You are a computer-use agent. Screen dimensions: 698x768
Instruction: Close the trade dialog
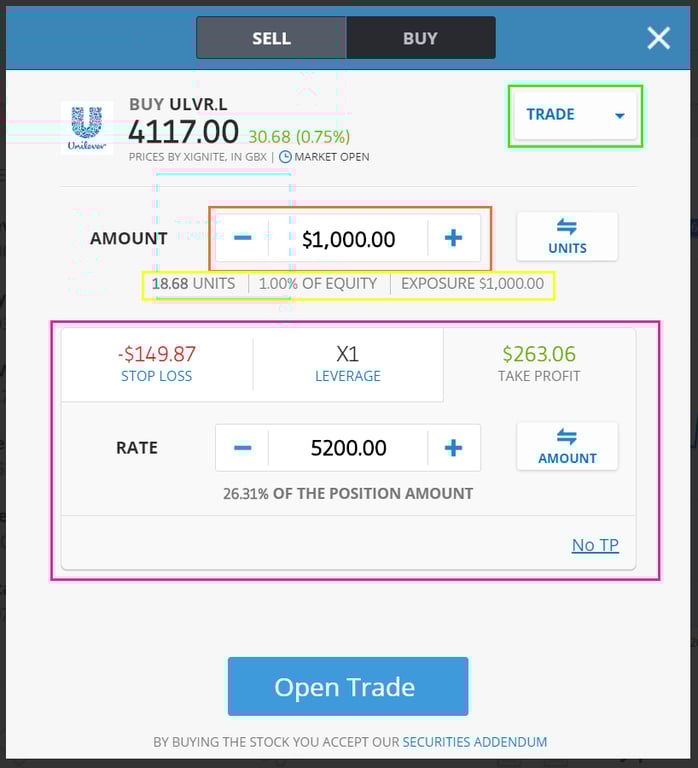click(658, 38)
